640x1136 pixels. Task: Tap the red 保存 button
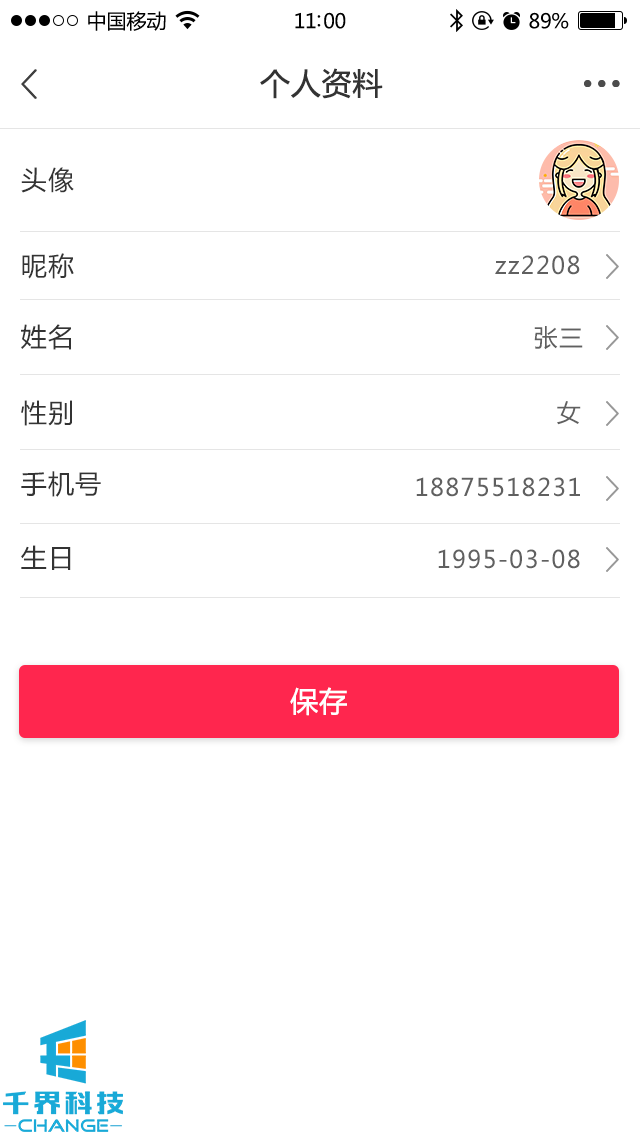click(319, 702)
